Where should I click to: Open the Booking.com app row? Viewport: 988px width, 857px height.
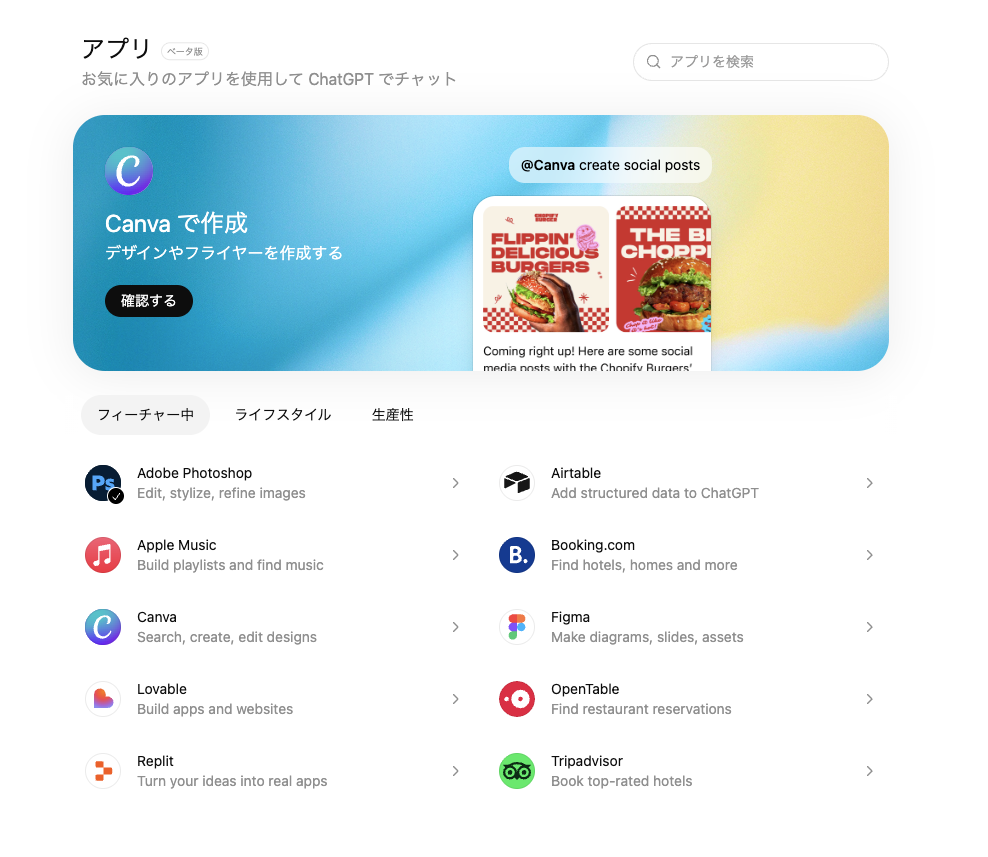click(686, 555)
